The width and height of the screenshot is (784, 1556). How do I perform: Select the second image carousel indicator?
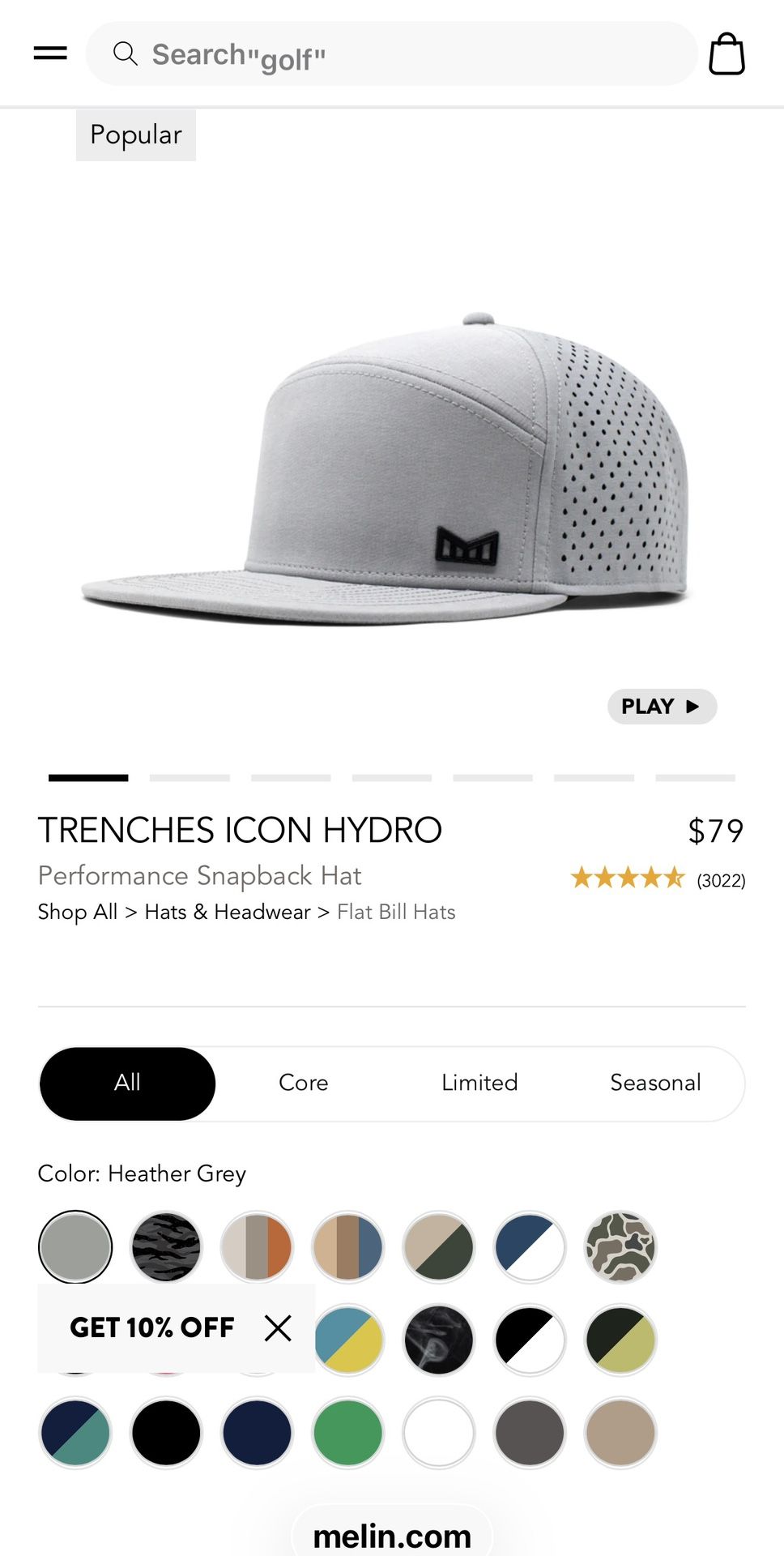tap(190, 777)
